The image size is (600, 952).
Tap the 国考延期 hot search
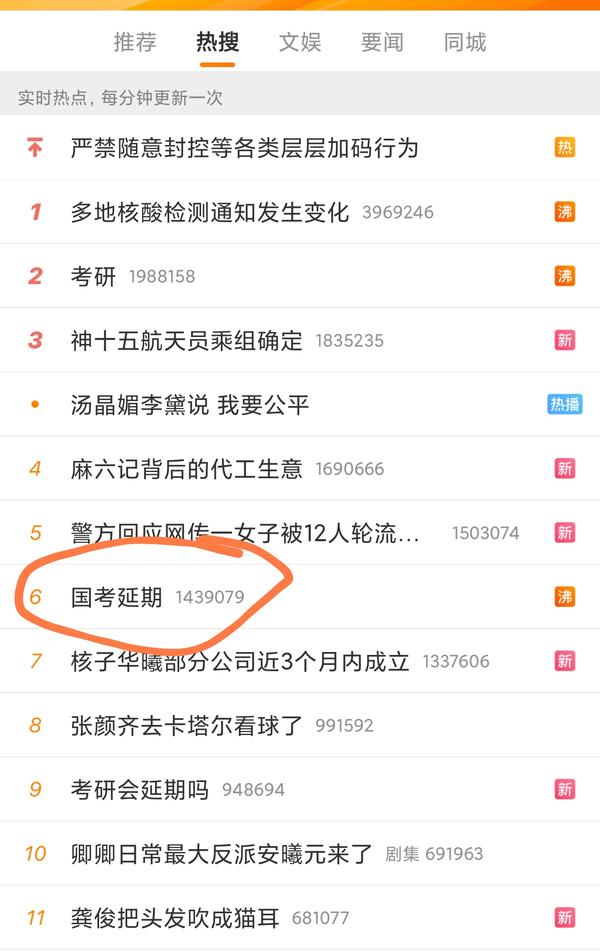(x=117, y=597)
